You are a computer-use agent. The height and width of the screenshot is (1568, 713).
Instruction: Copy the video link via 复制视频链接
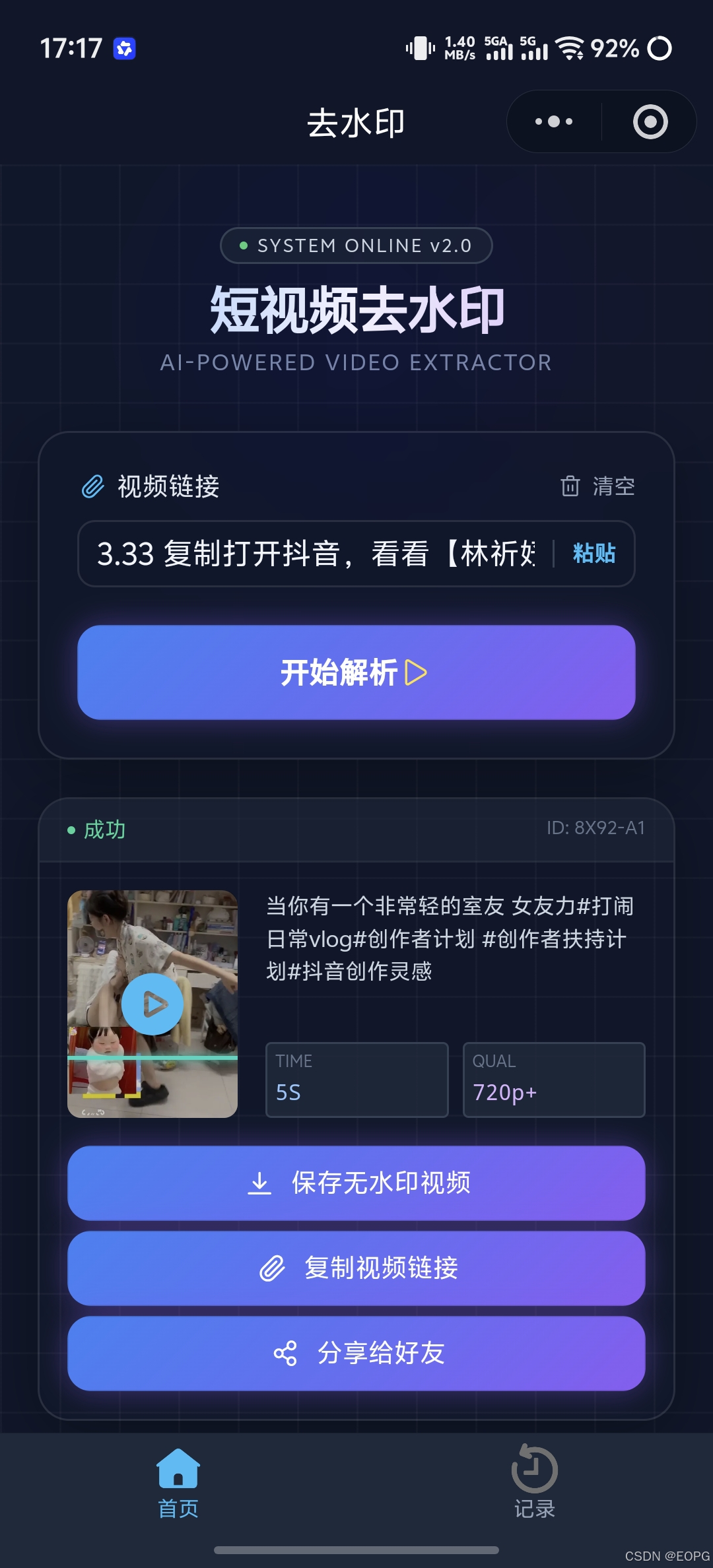(356, 1268)
